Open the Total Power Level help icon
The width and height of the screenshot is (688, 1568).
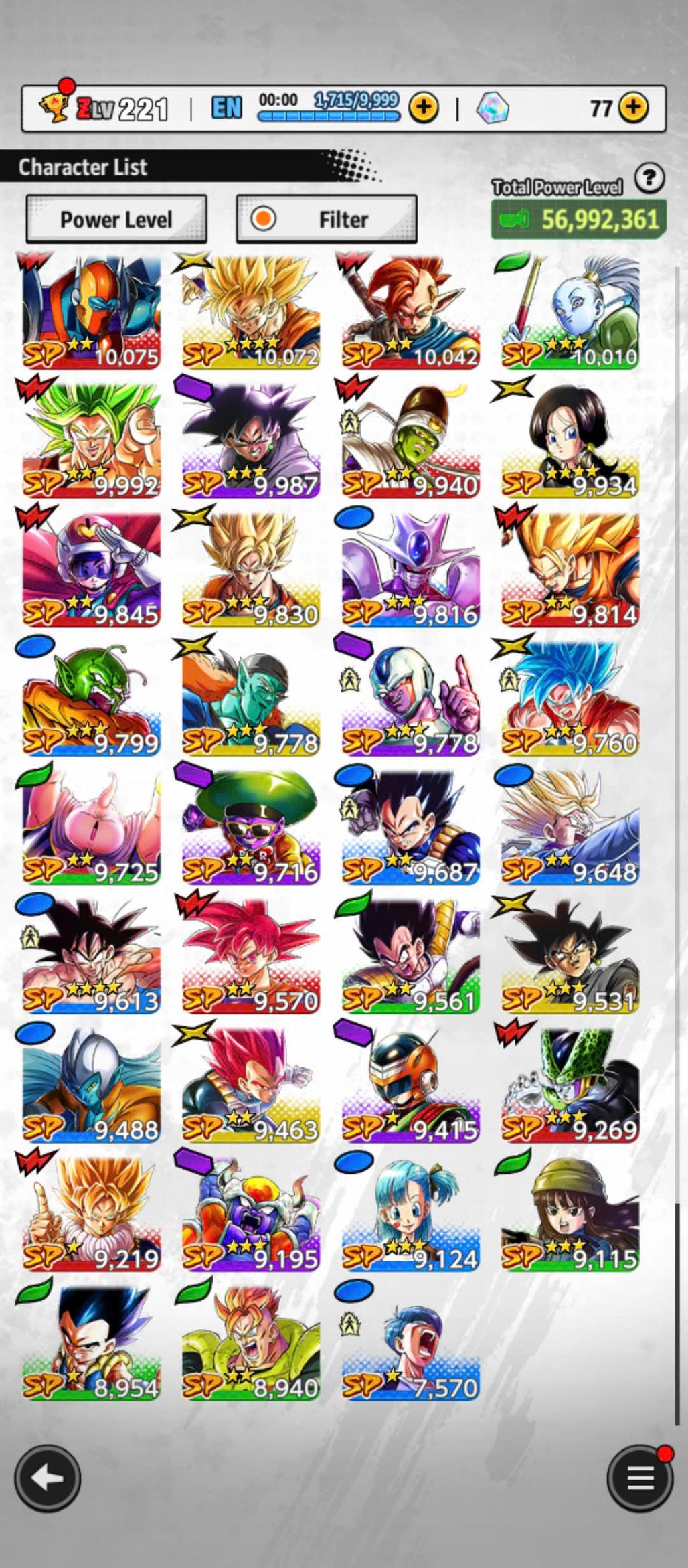click(x=649, y=179)
